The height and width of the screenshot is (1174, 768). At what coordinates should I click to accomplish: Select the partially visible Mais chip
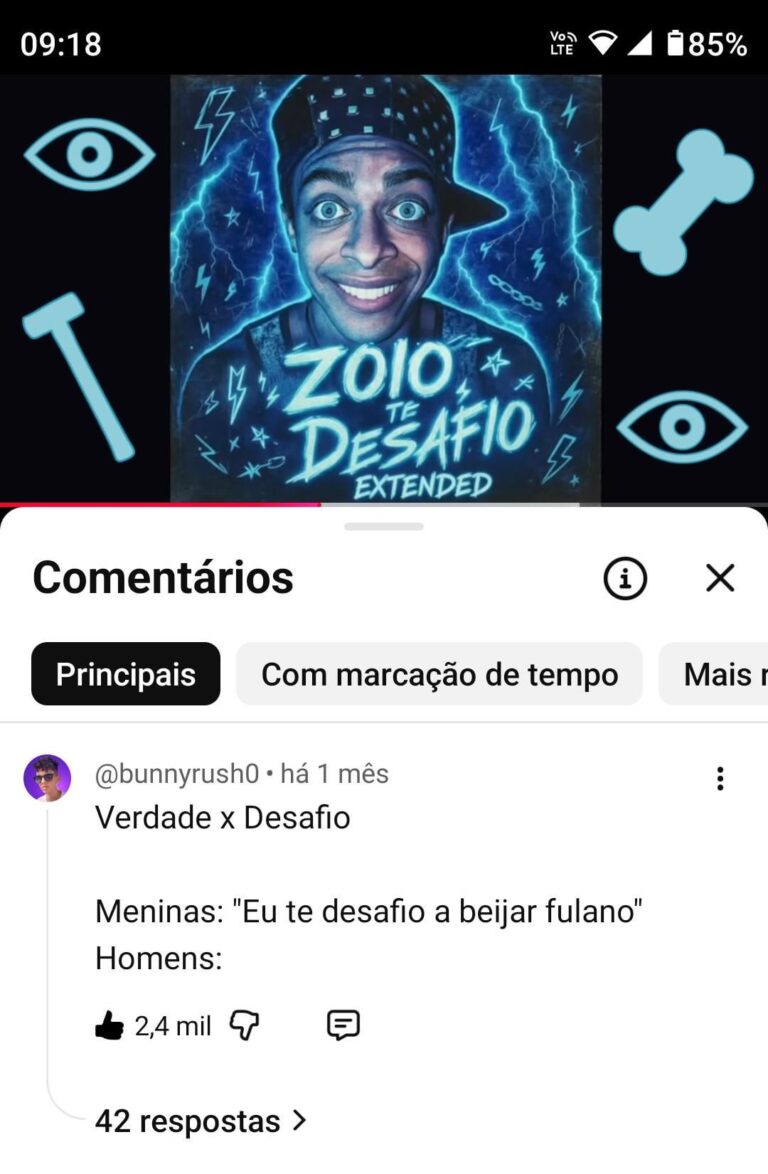pyautogui.click(x=722, y=674)
